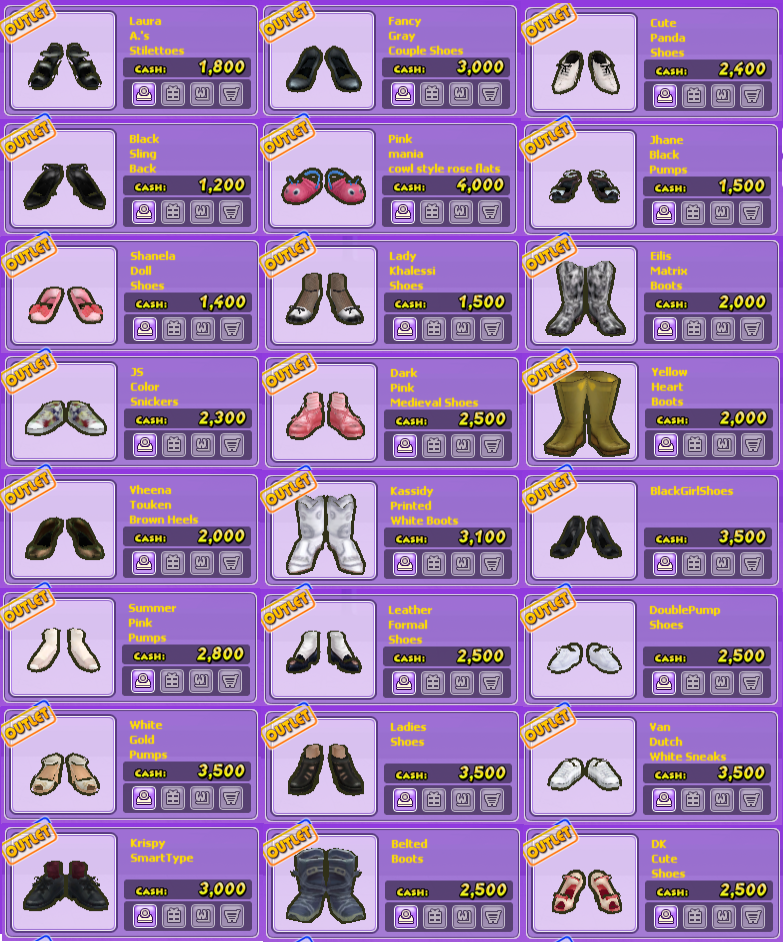Gift the Cute Panda Shoes

click(x=693, y=96)
